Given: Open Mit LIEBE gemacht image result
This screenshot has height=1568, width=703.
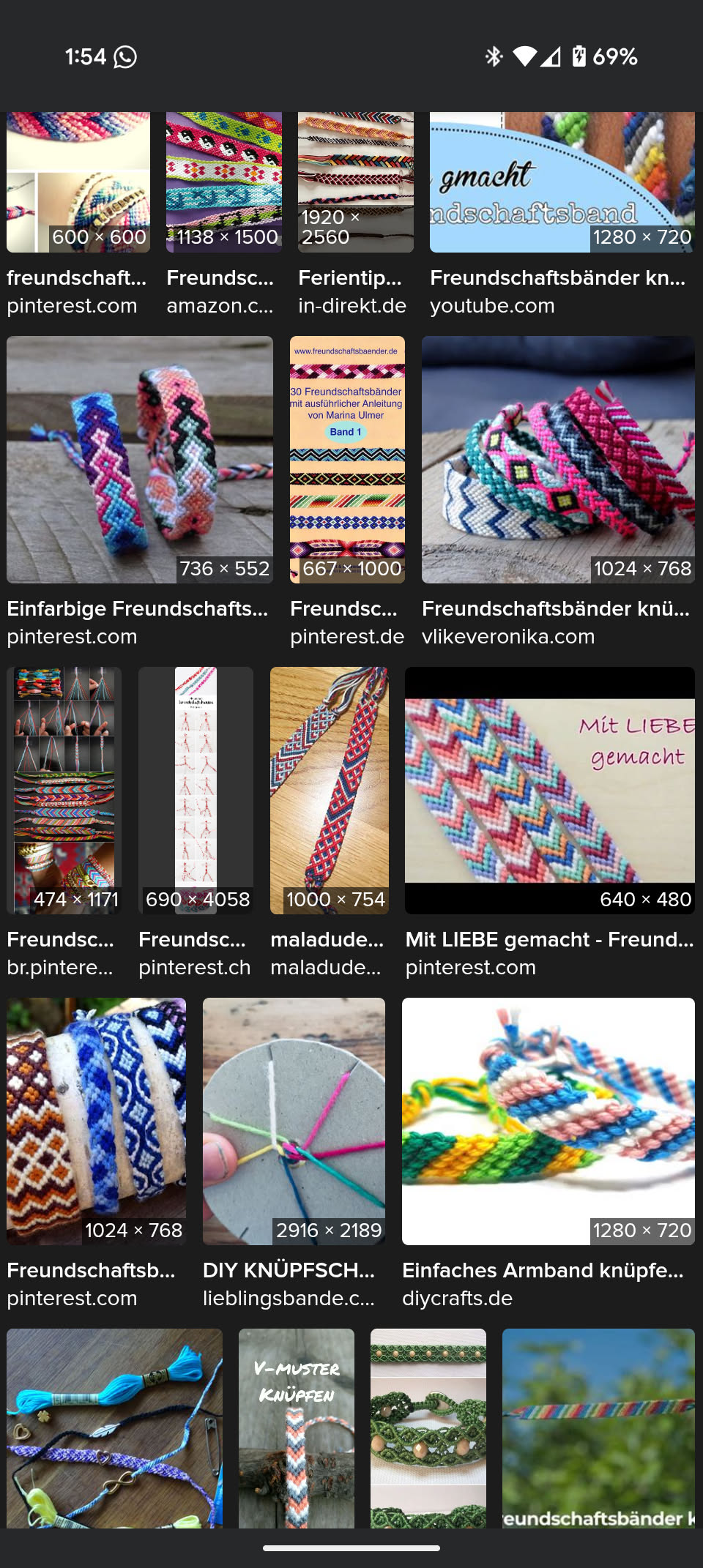Looking at the screenshot, I should point(549,790).
